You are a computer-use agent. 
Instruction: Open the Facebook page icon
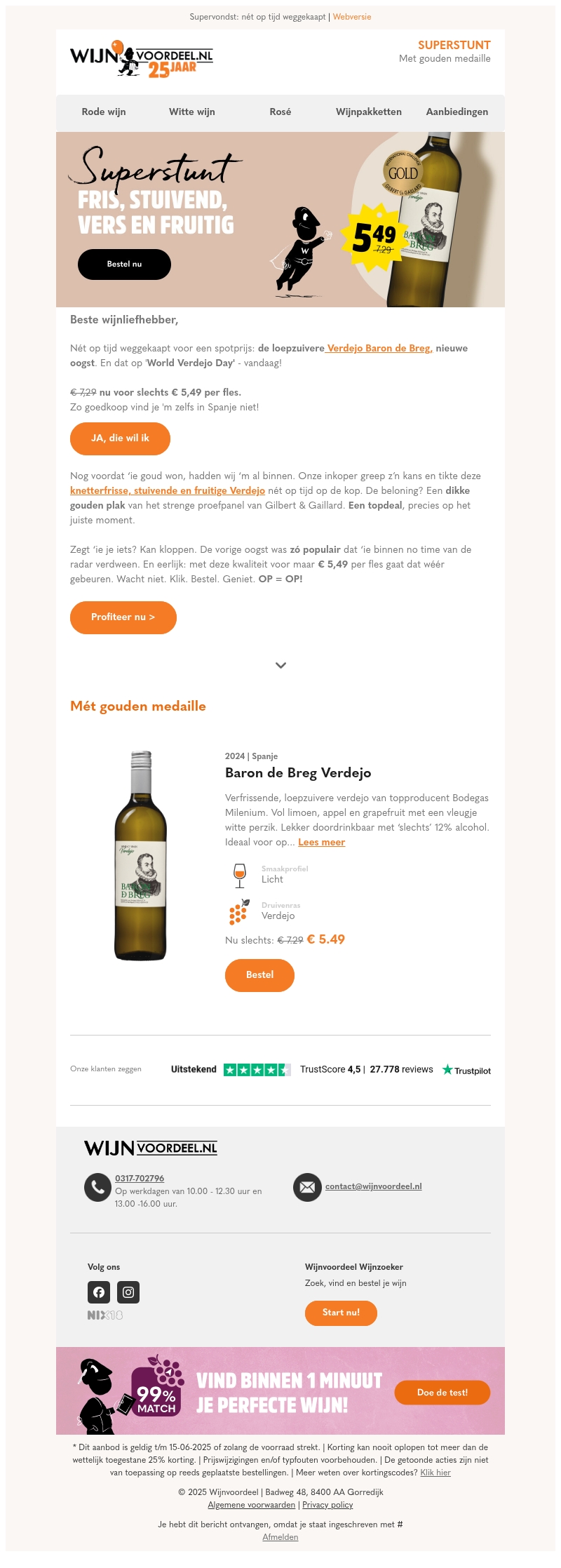(x=99, y=1292)
